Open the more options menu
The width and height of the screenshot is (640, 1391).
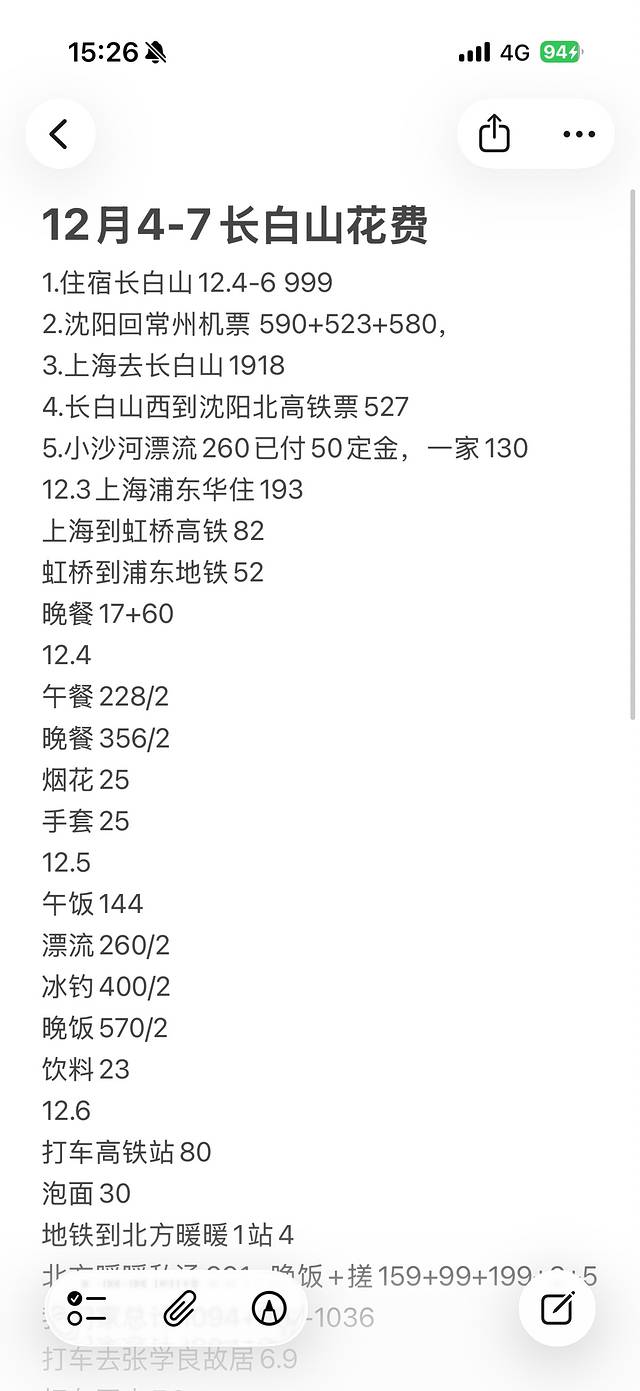(579, 134)
